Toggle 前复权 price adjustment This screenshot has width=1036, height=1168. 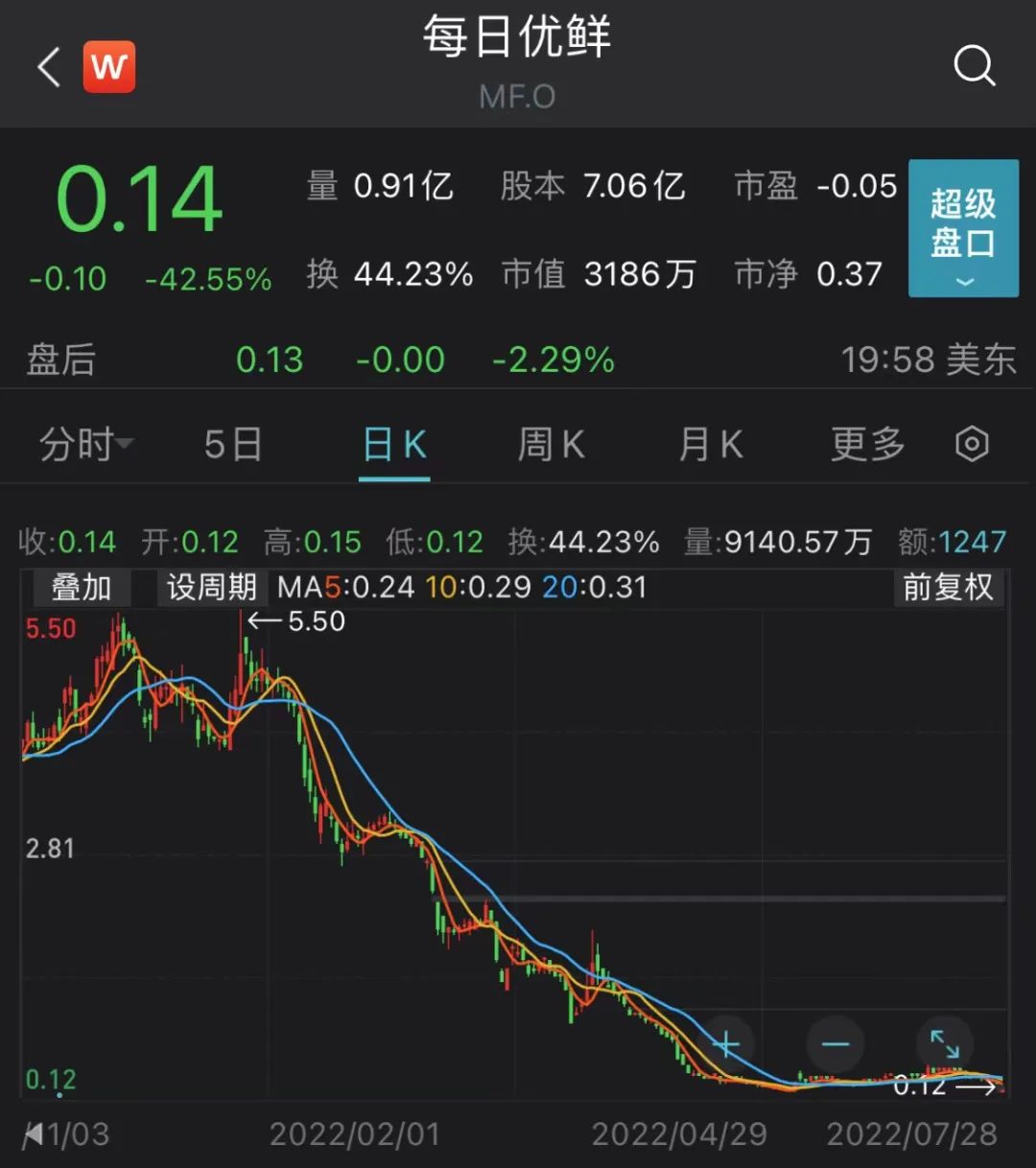tap(949, 588)
